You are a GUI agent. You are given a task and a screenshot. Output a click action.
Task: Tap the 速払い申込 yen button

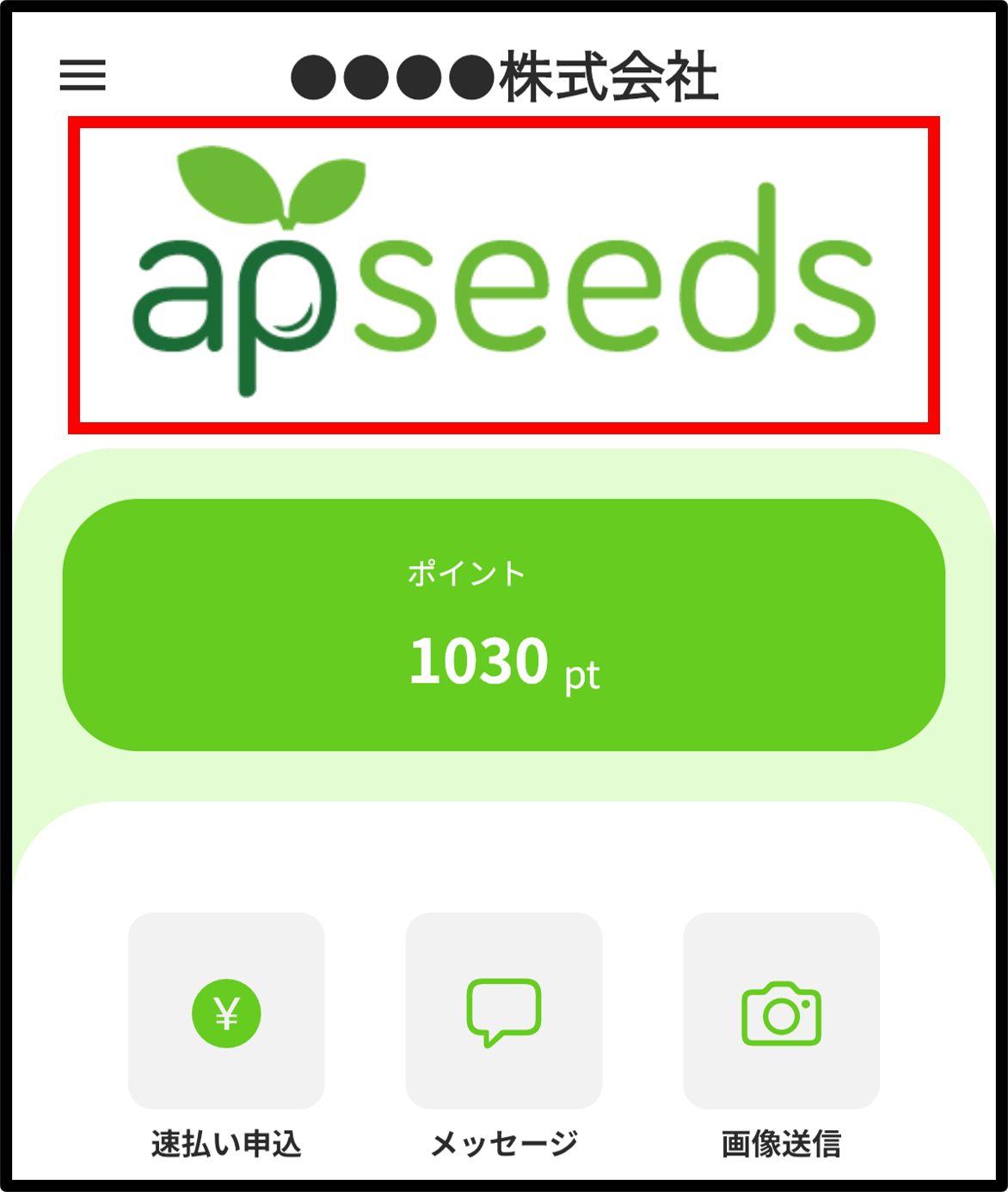(226, 1012)
